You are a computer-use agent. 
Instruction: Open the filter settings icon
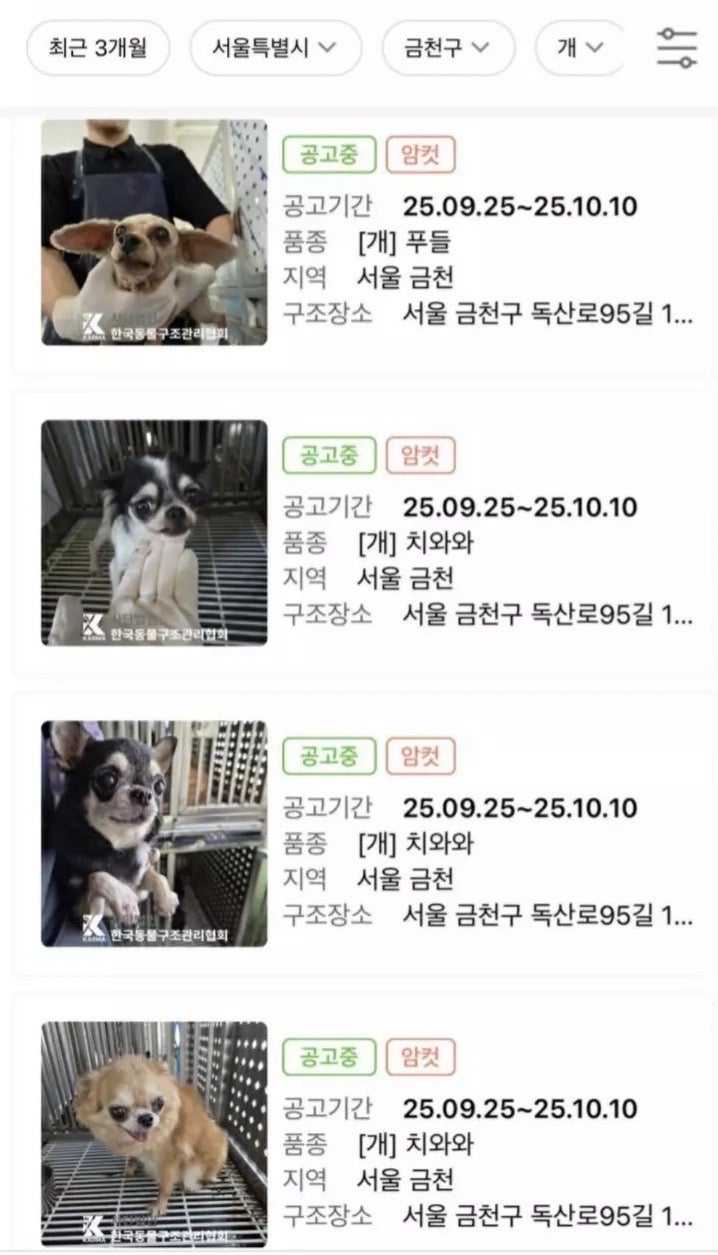[x=677, y=48]
